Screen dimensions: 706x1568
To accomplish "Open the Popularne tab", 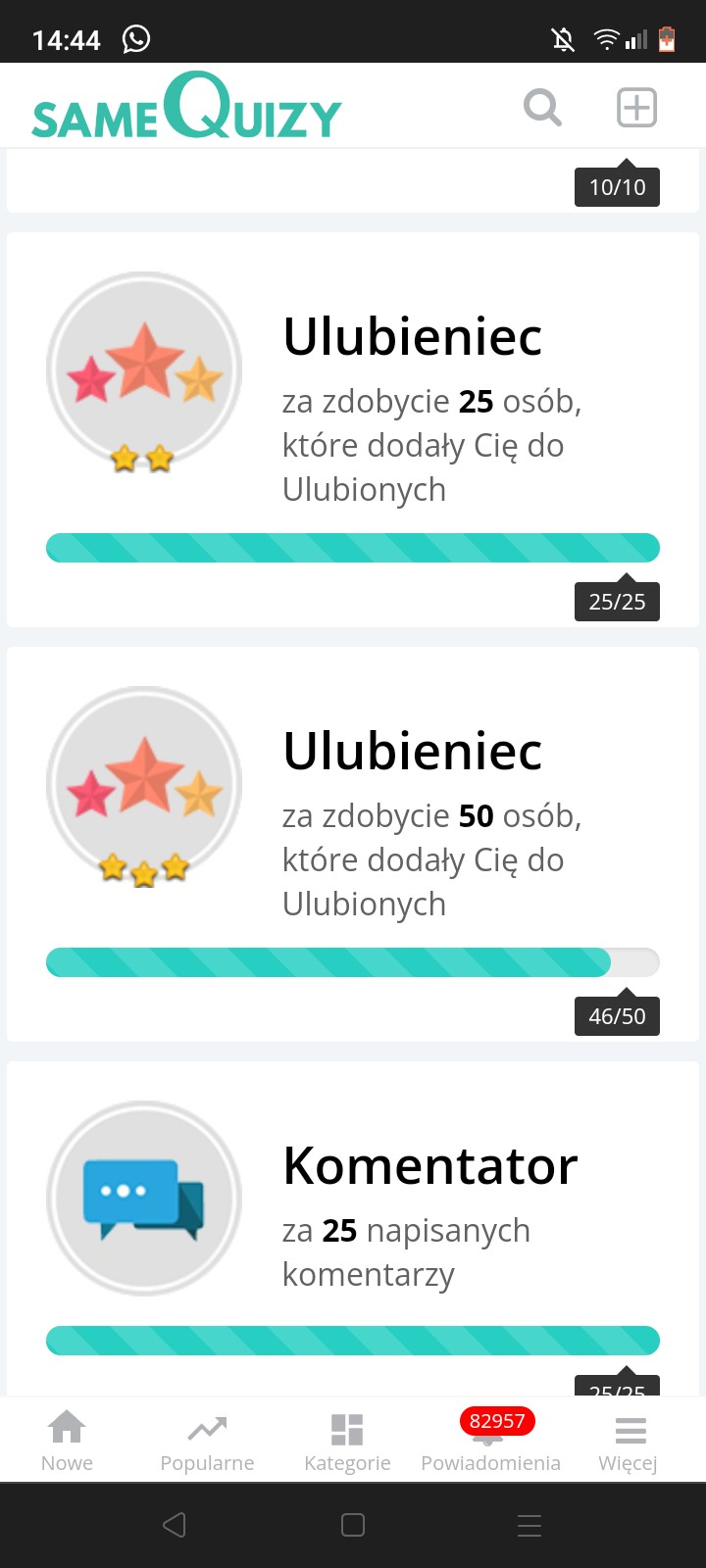I will [207, 1440].
